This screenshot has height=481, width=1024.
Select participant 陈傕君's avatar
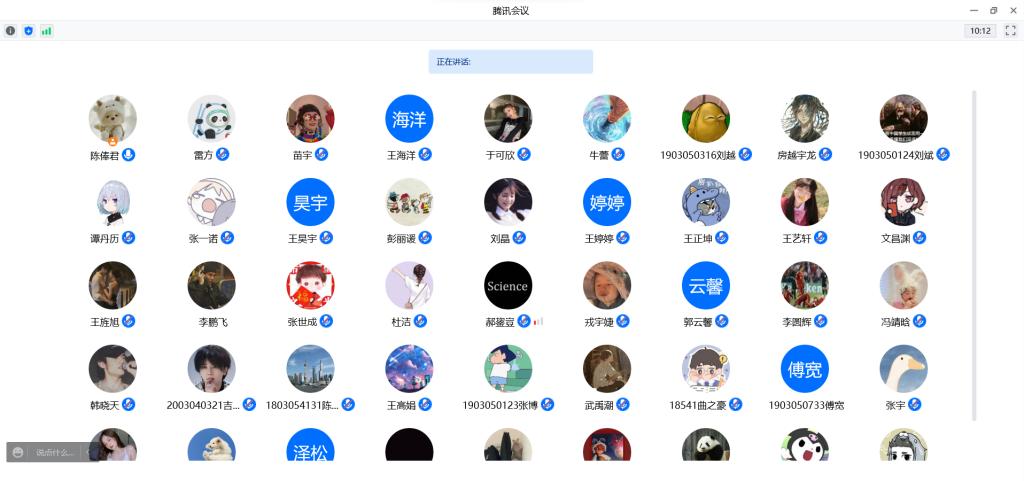point(112,119)
